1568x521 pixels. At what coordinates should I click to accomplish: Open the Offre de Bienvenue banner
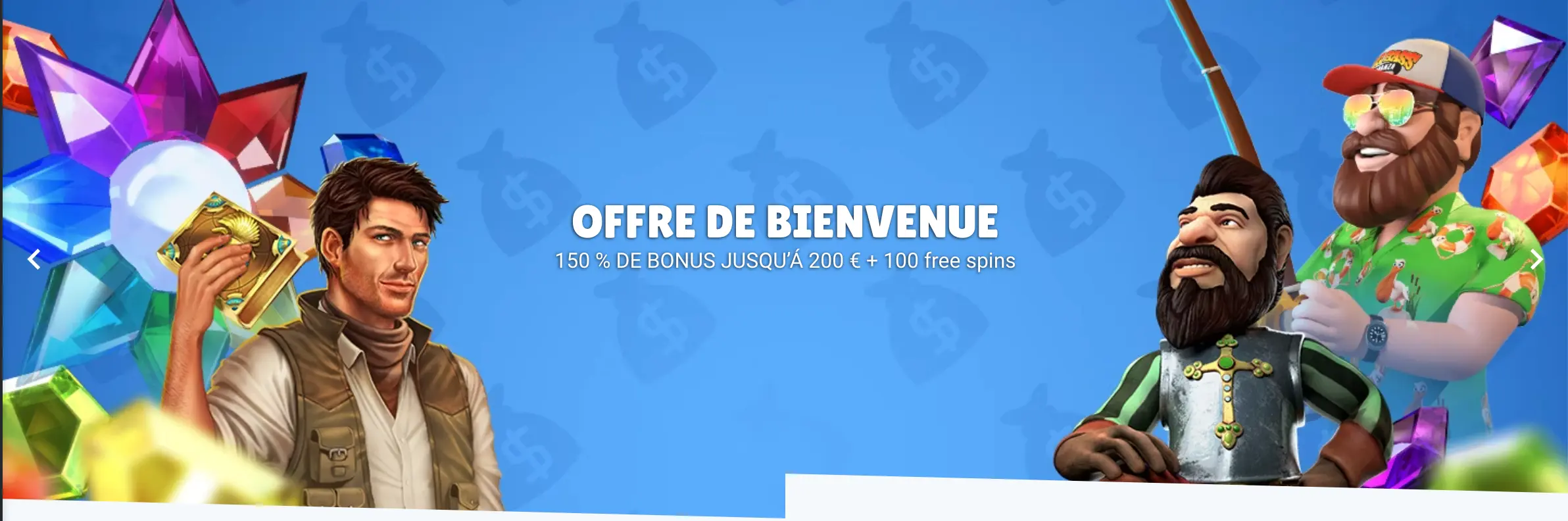pos(785,222)
